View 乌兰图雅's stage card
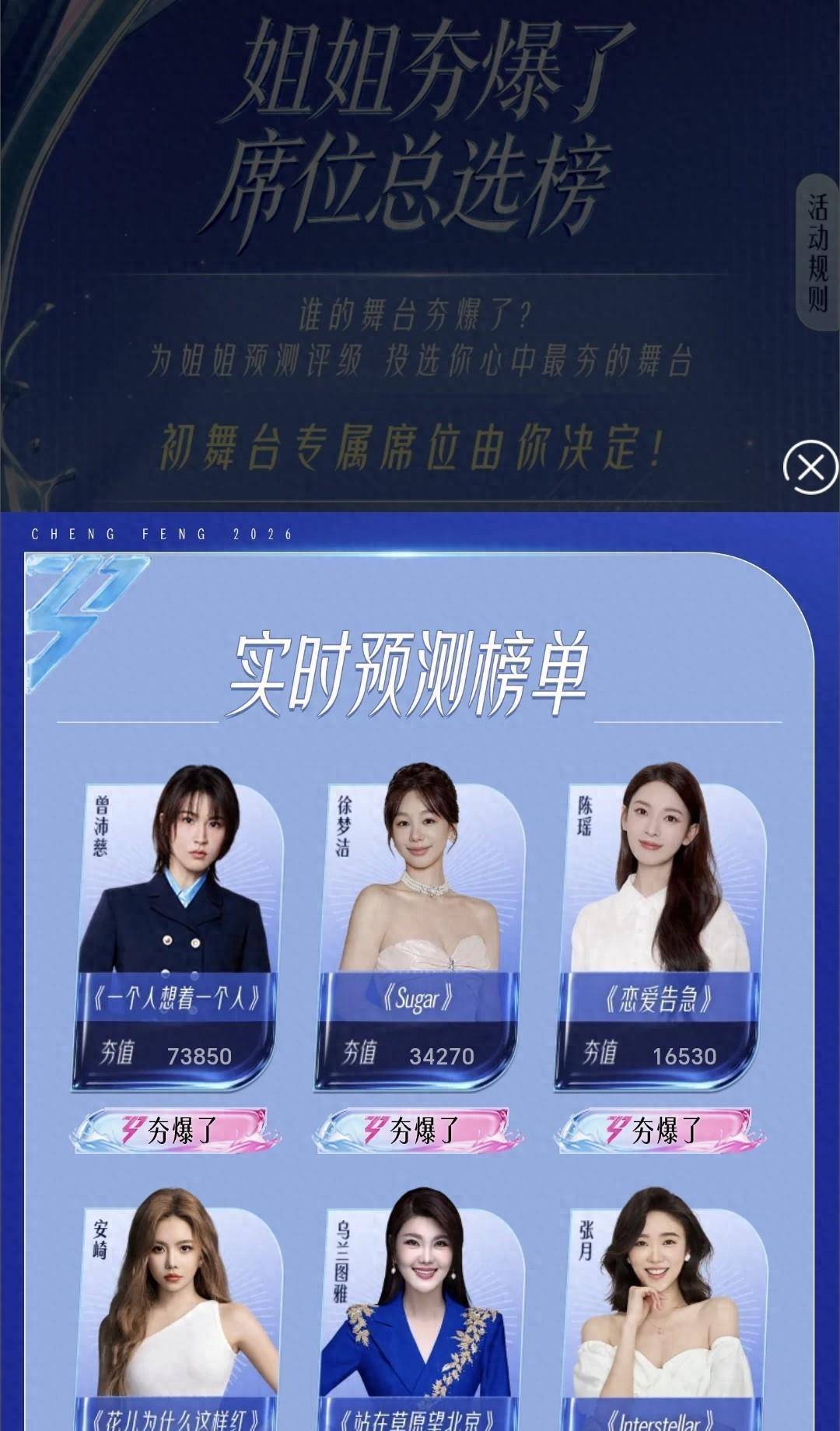The image size is (840, 1431). coord(420,1315)
